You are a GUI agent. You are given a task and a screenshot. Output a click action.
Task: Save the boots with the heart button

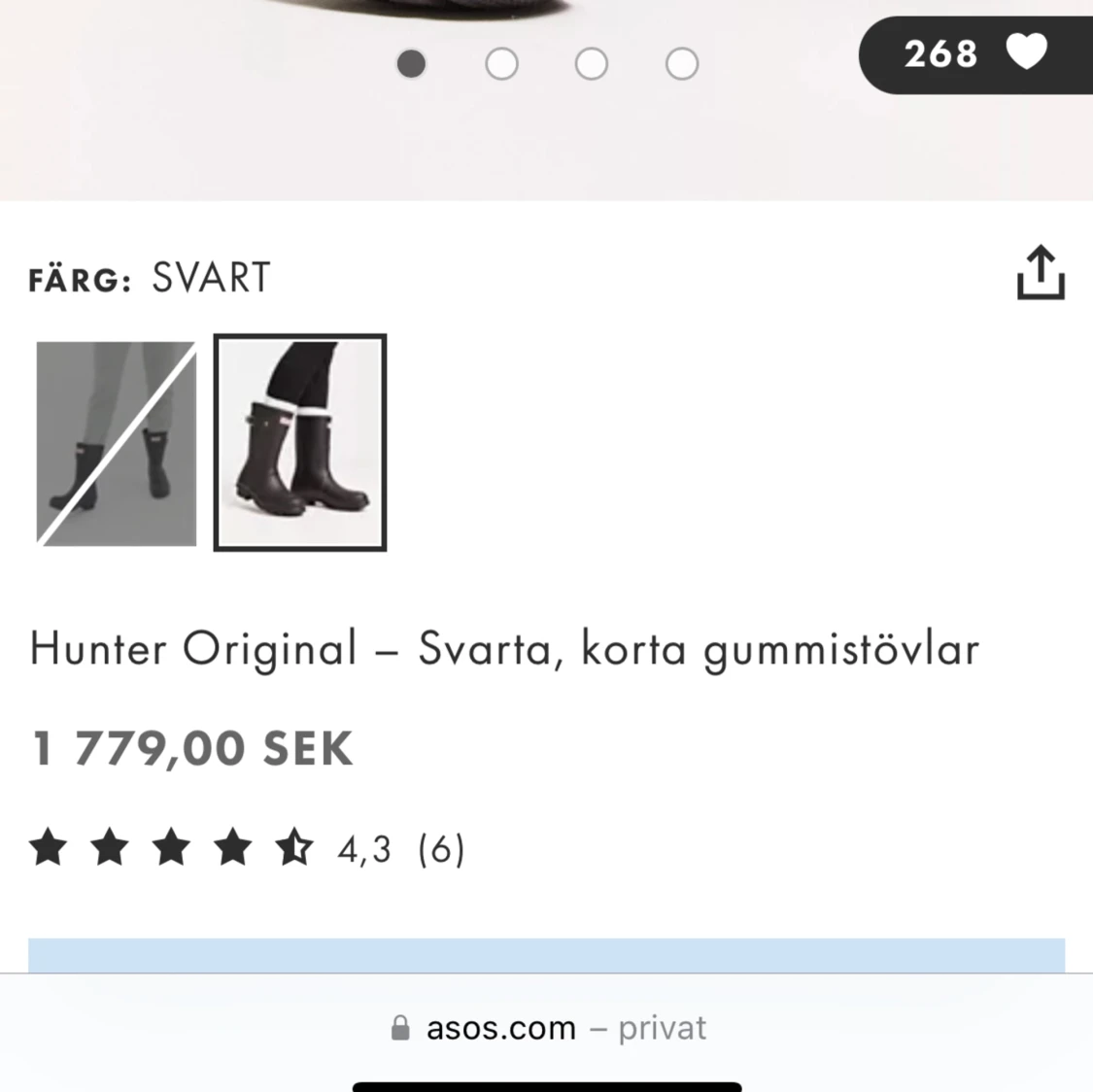pos(1025,52)
